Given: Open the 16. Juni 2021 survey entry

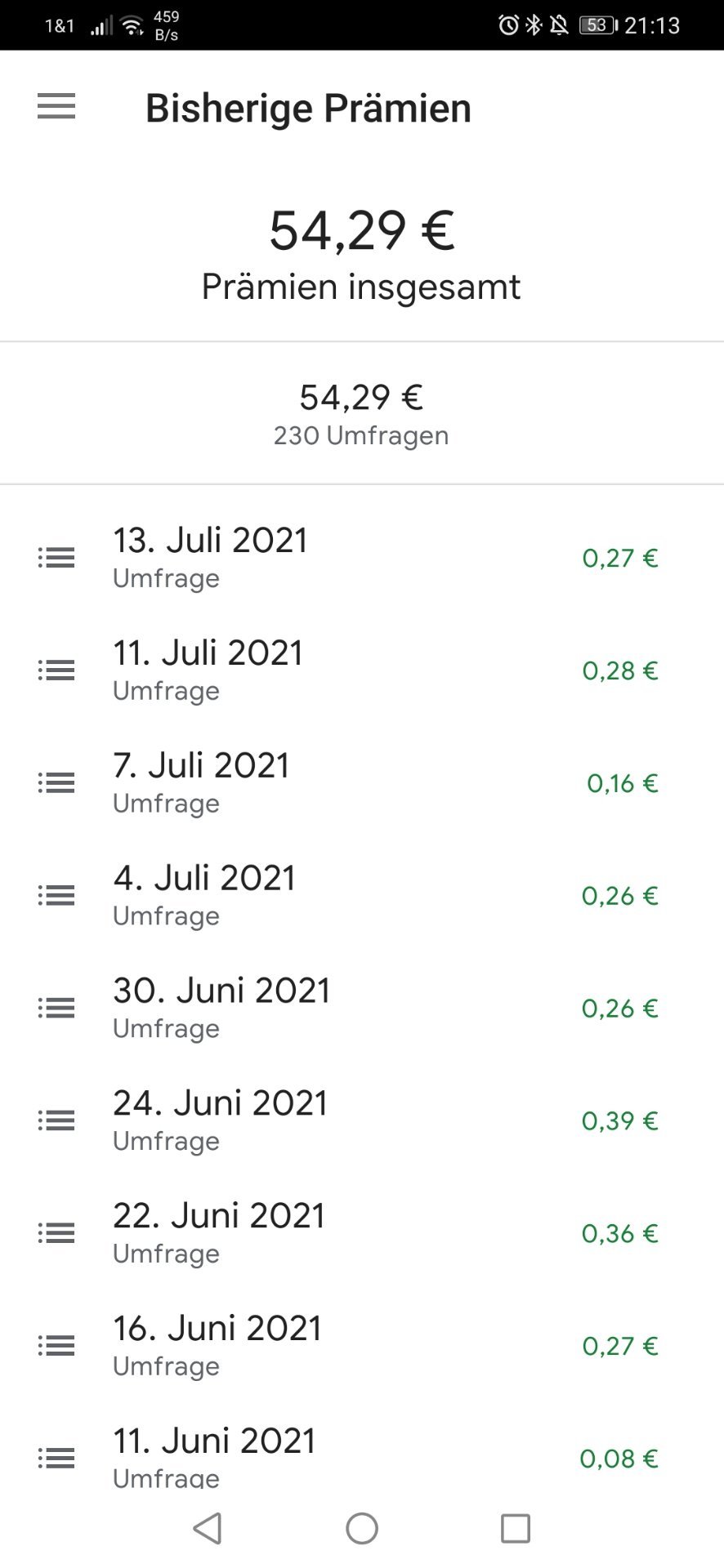Looking at the screenshot, I should 362,1347.
